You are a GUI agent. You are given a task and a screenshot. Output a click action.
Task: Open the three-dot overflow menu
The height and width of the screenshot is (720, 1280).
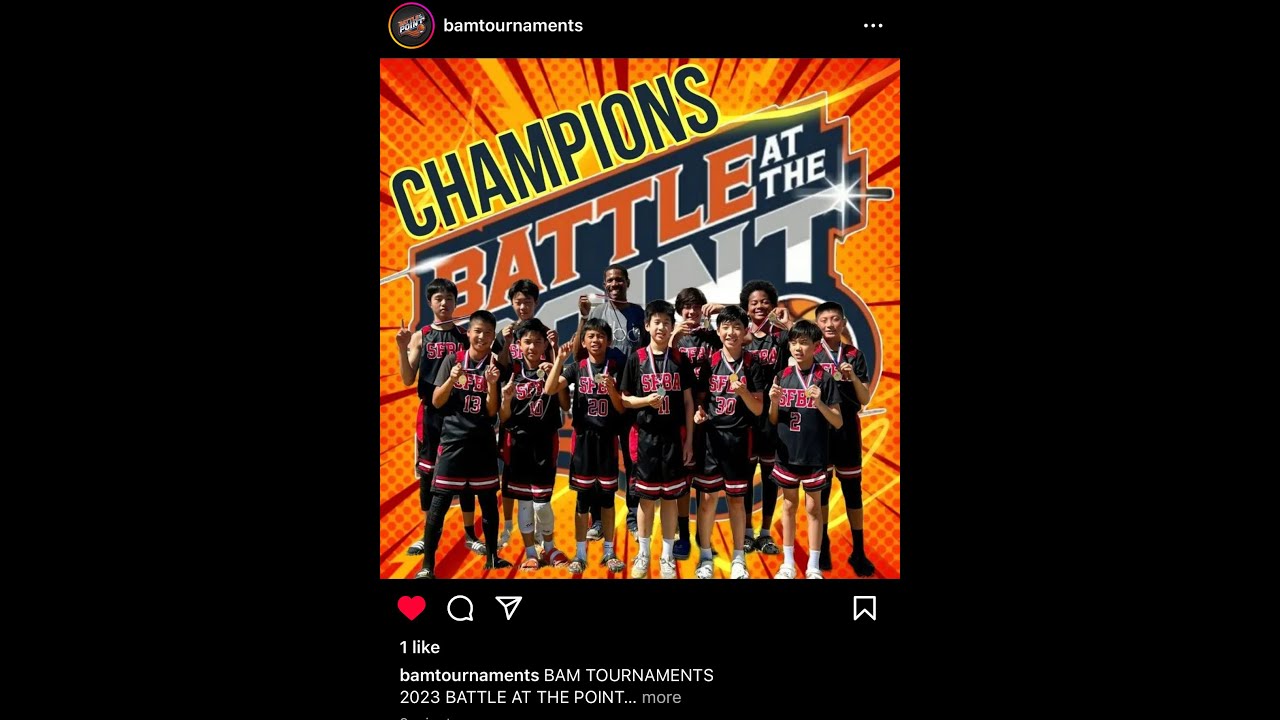[873, 26]
